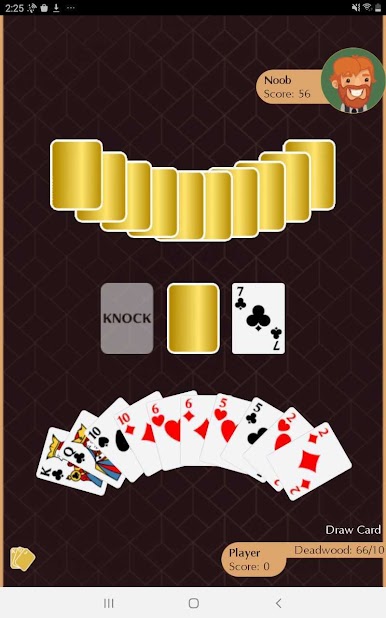This screenshot has width=386, height=618.
Task: Select the 2 of diamonds in hand
Action: [313, 459]
